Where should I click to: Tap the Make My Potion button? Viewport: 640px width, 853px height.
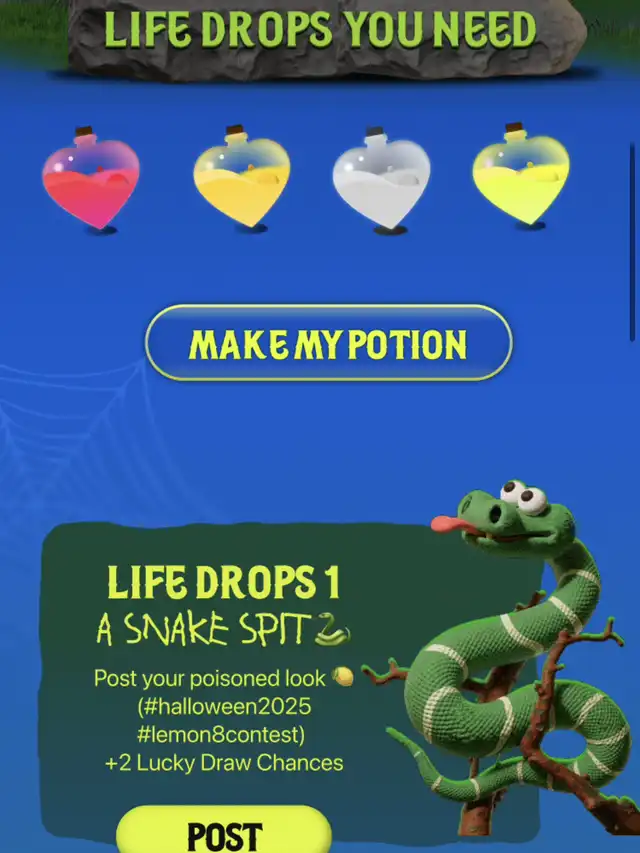[328, 344]
